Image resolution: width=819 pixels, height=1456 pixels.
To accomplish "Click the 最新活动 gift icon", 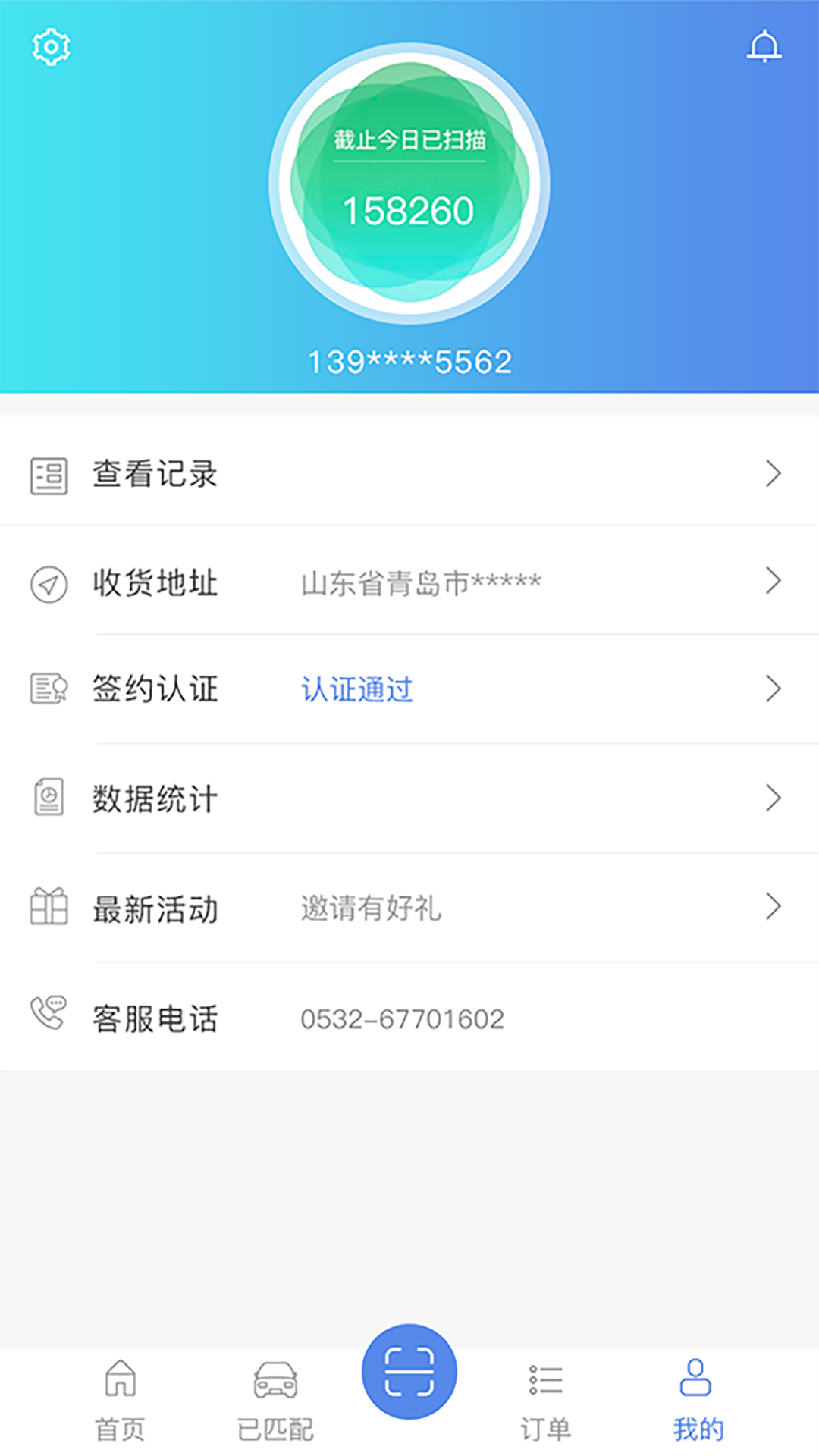I will tap(49, 907).
